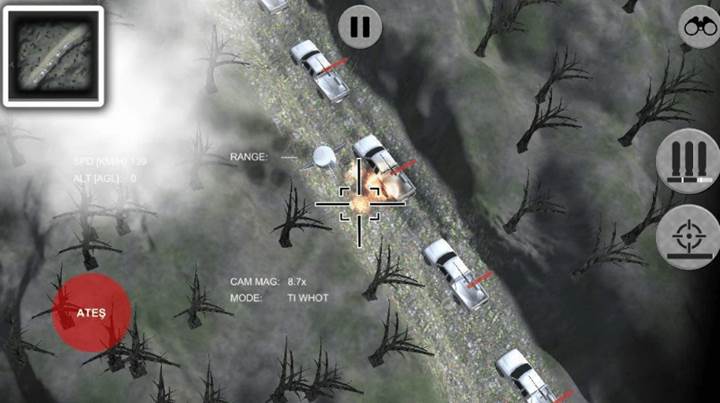Pause the game
The height and width of the screenshot is (403, 720).
[x=360, y=26]
